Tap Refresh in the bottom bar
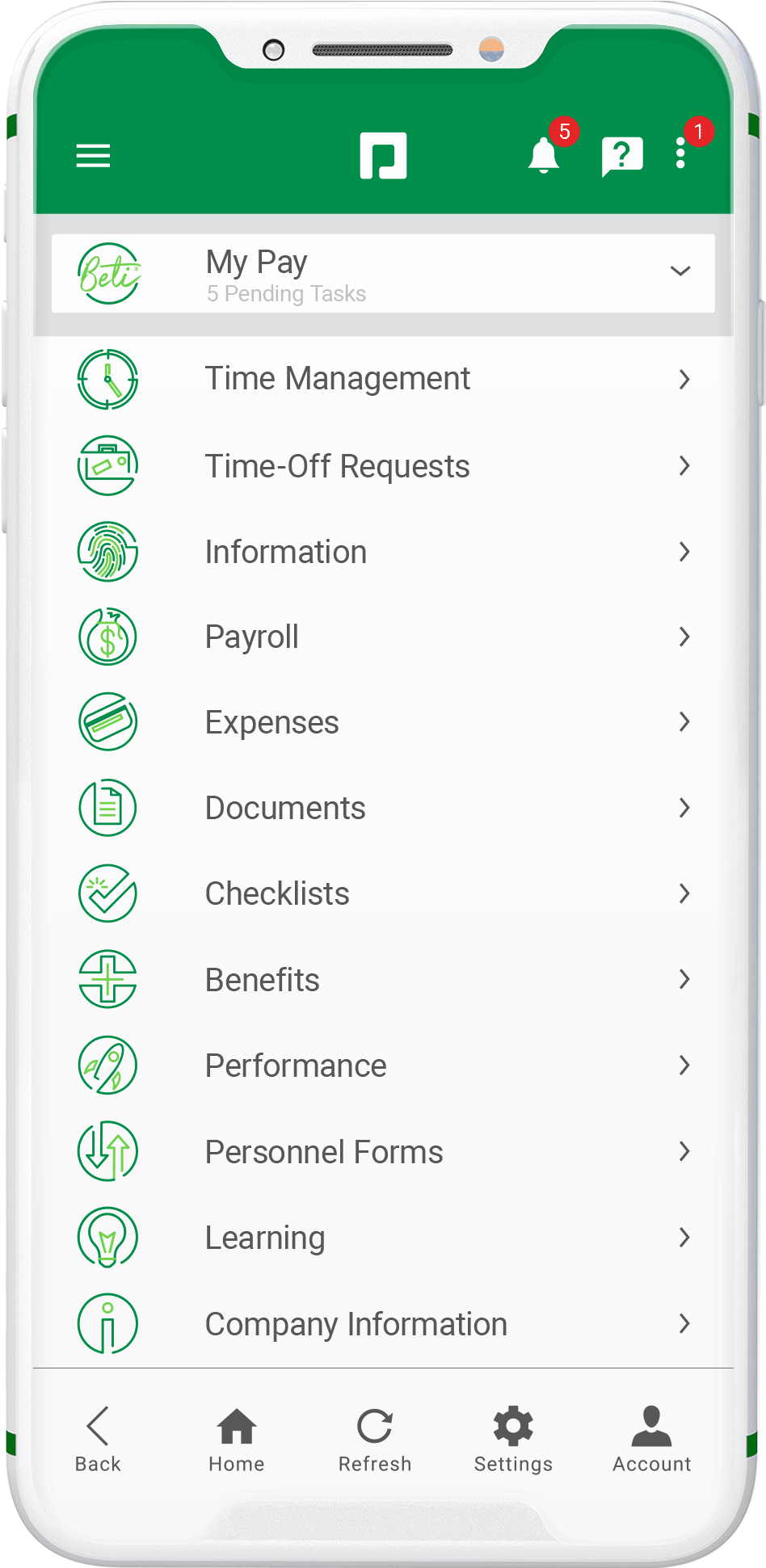This screenshot has width=766, height=1568. pos(375,1440)
